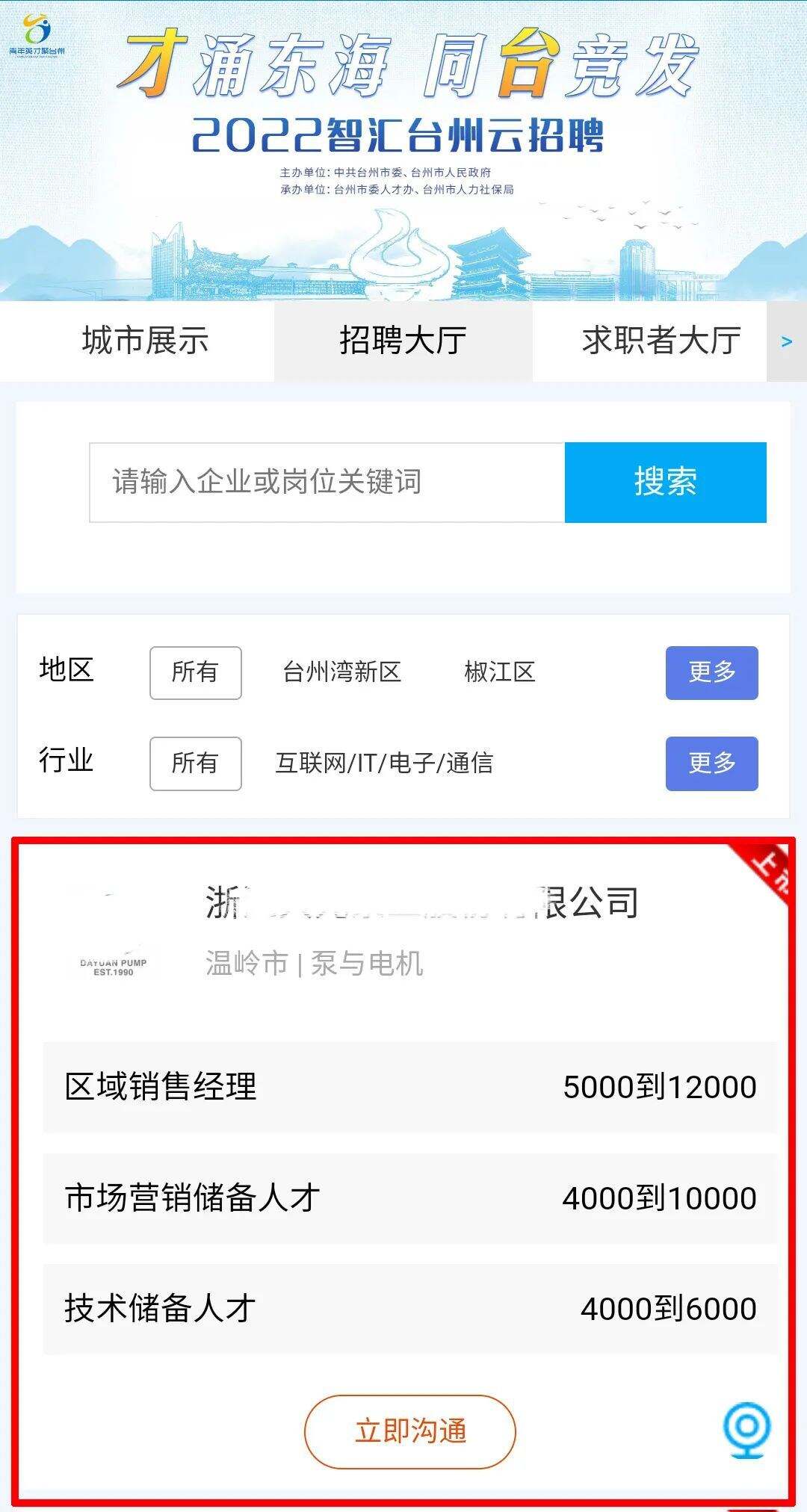
Task: Filter industry by 互联网/IT/电子/通信
Action: 384,763
